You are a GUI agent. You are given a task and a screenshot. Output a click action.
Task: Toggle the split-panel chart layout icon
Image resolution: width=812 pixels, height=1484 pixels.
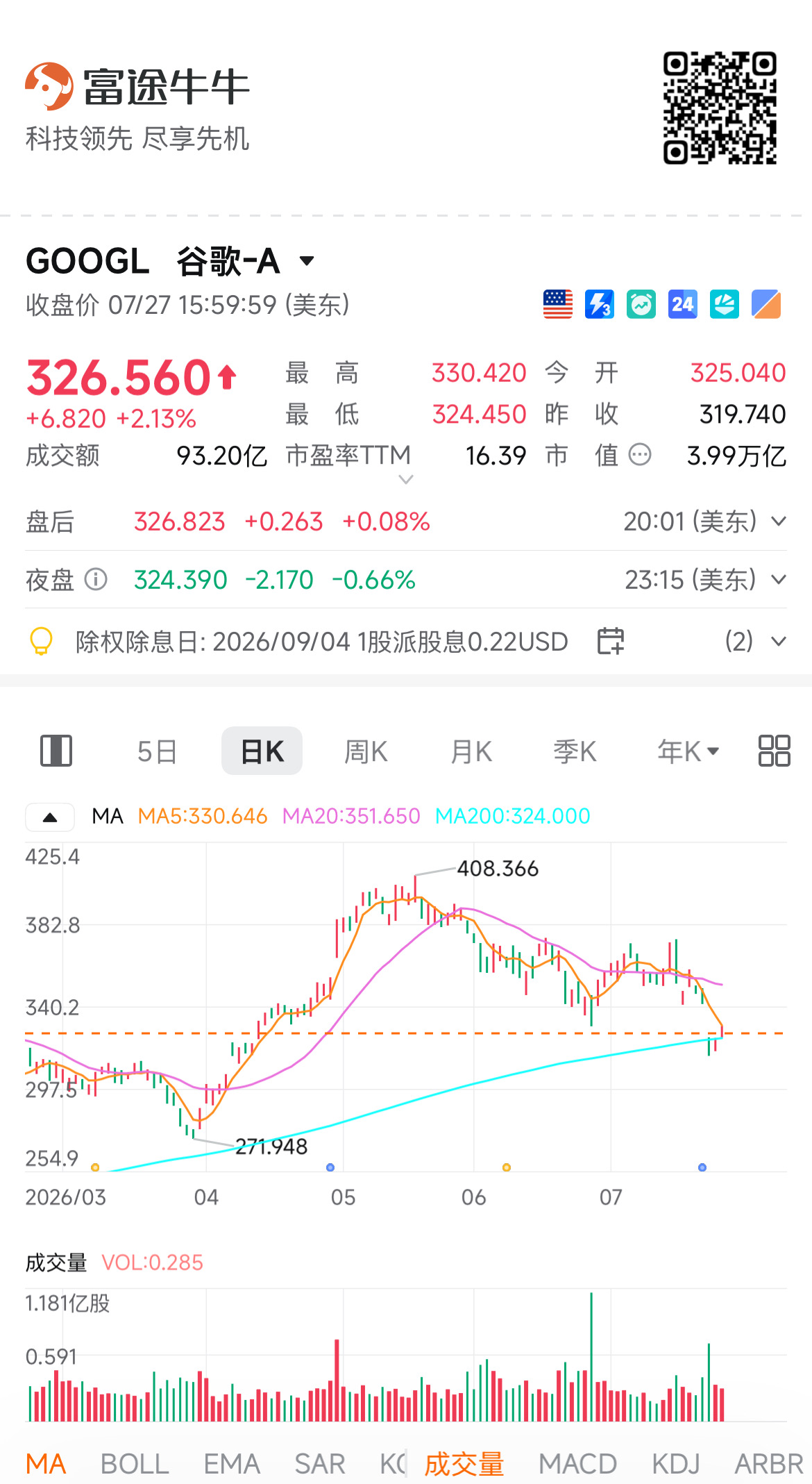56,751
